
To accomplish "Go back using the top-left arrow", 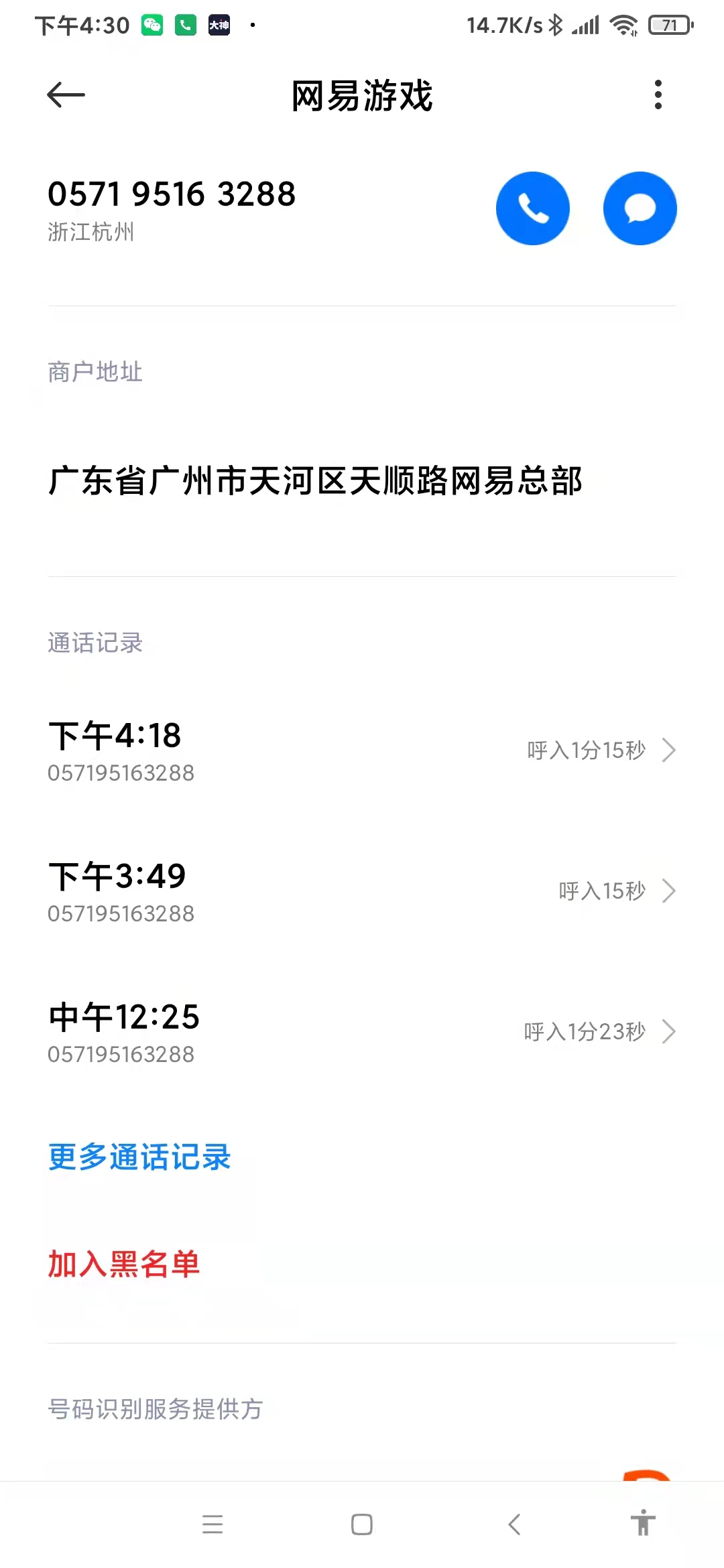I will pos(66,94).
